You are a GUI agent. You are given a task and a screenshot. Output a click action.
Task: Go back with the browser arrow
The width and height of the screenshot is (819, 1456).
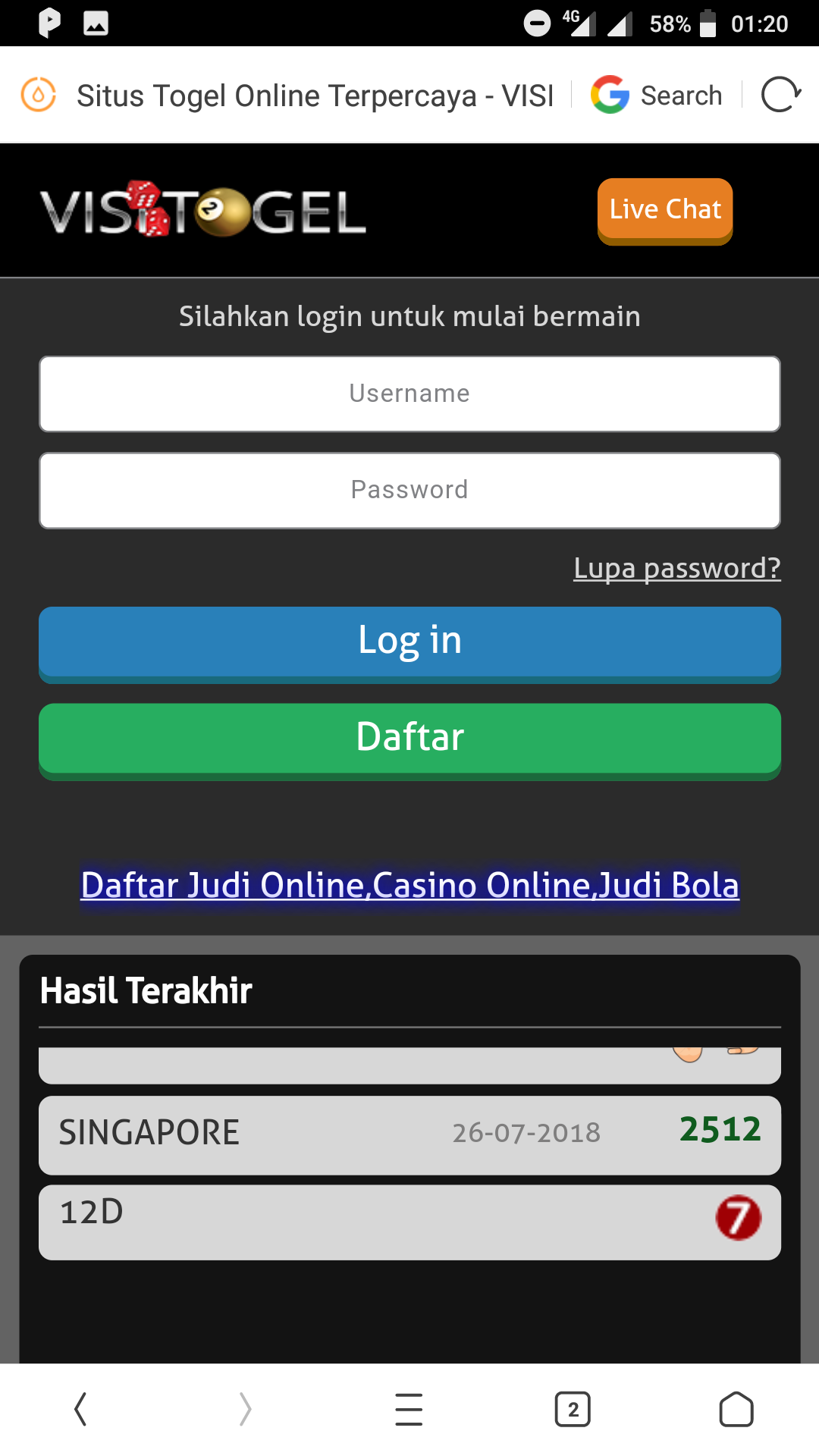tap(80, 1409)
